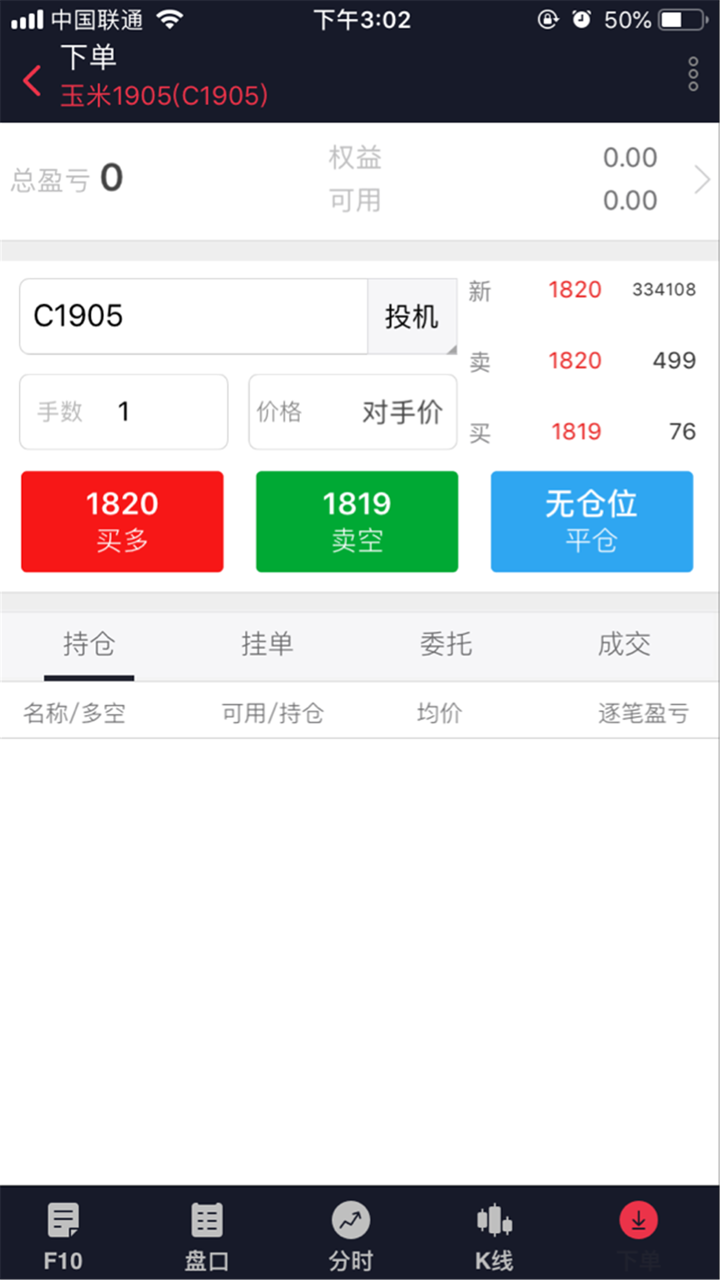Open the K线 chart tab
Image resolution: width=720 pixels, height=1280 pixels.
pyautogui.click(x=494, y=1235)
